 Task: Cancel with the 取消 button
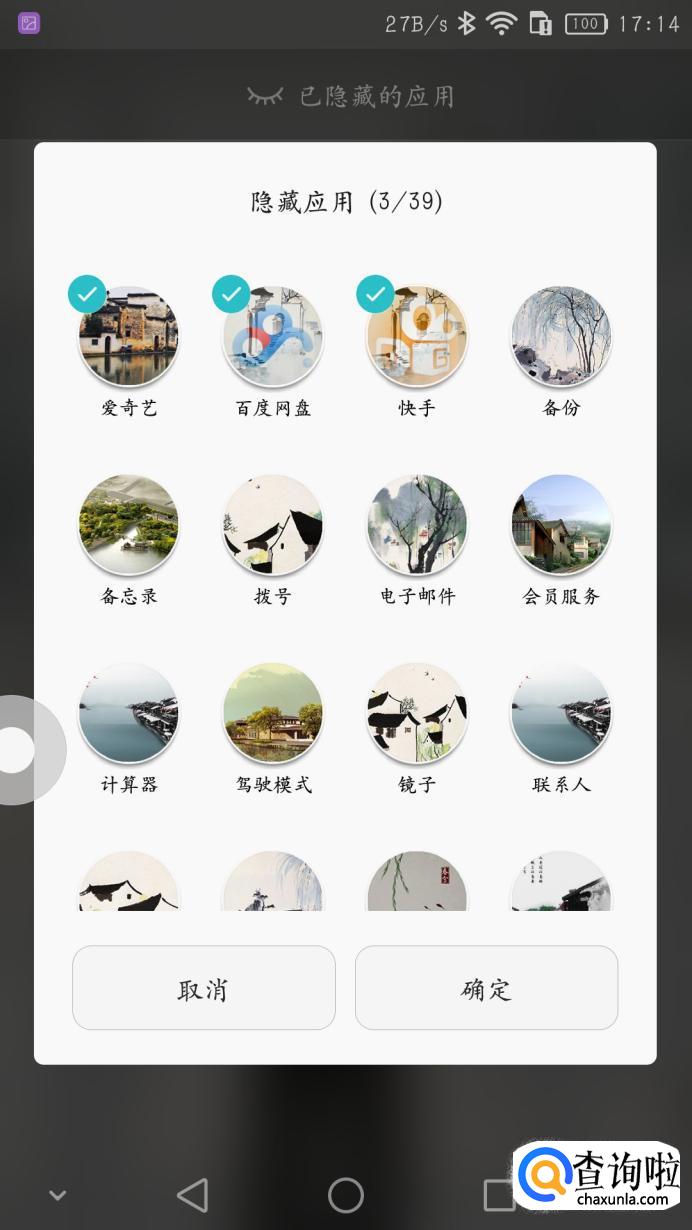coord(204,988)
